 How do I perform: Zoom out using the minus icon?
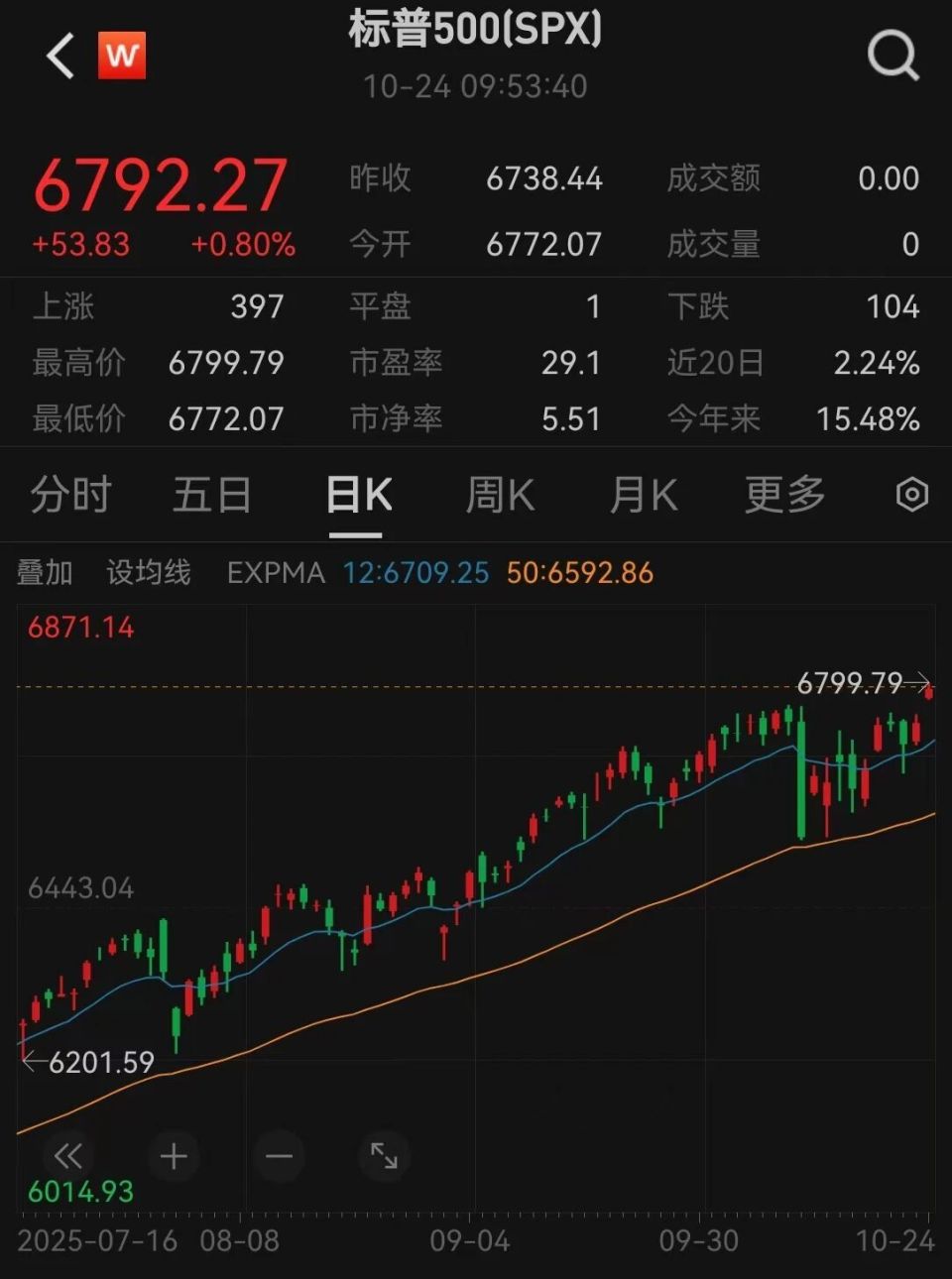279,1156
